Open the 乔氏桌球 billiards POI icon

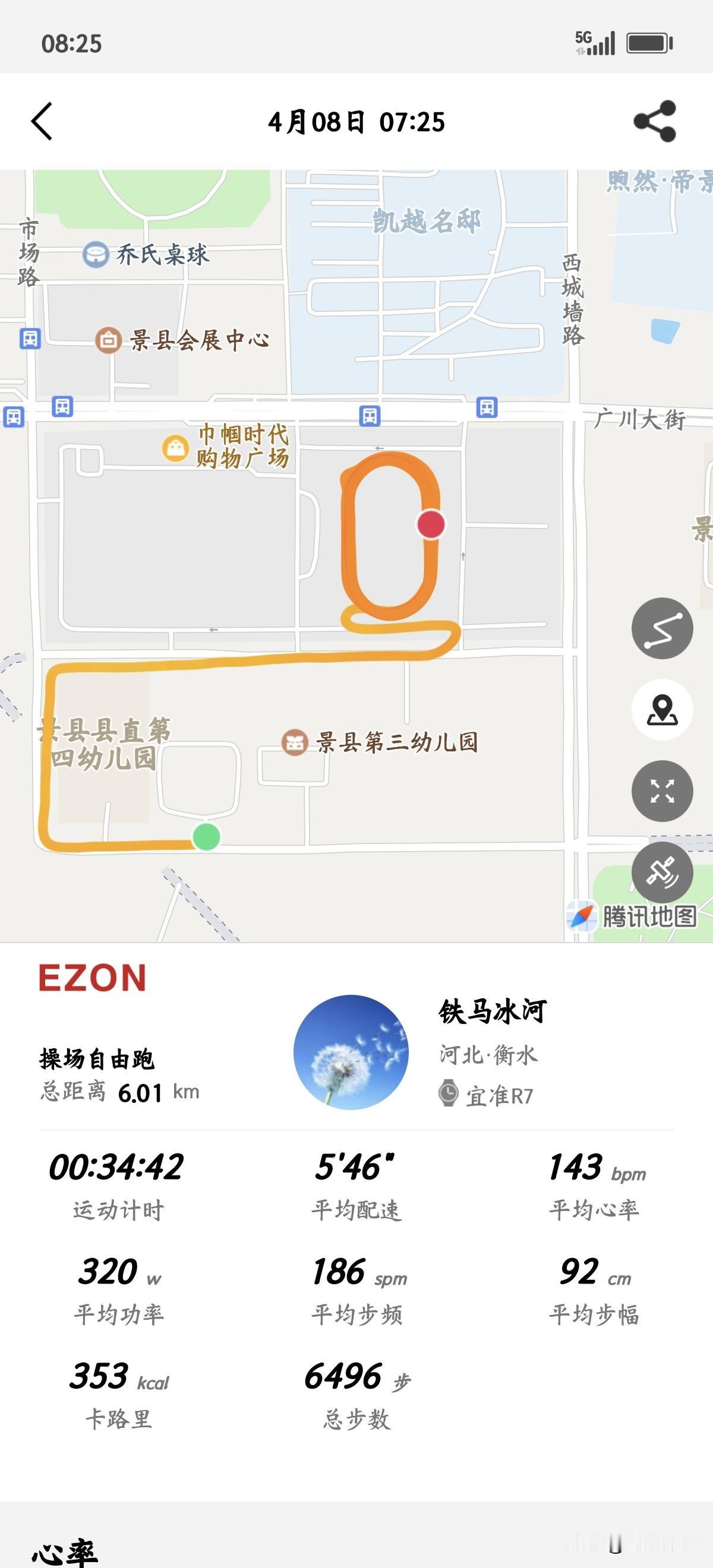[x=95, y=255]
